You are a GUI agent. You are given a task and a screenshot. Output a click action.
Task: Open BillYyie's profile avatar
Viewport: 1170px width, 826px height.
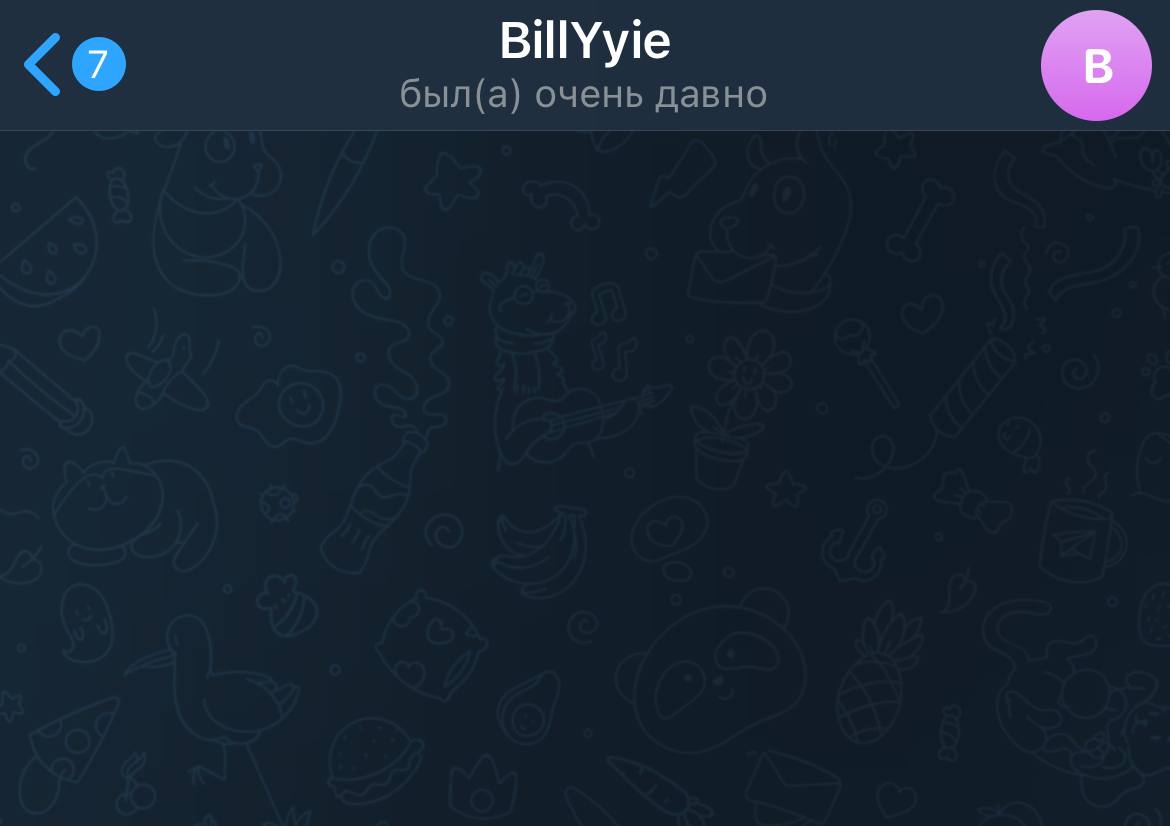[x=1096, y=66]
